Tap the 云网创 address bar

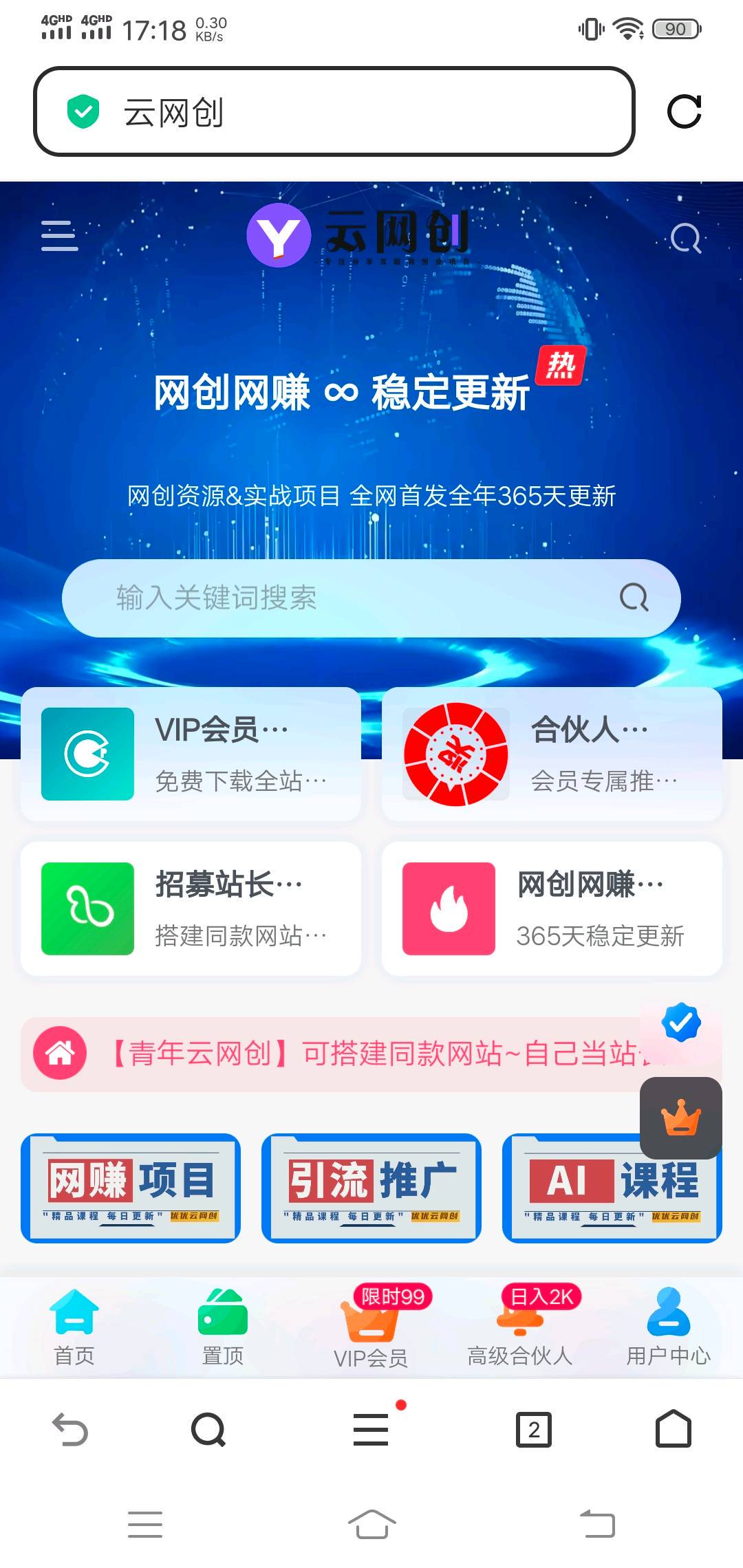(334, 111)
